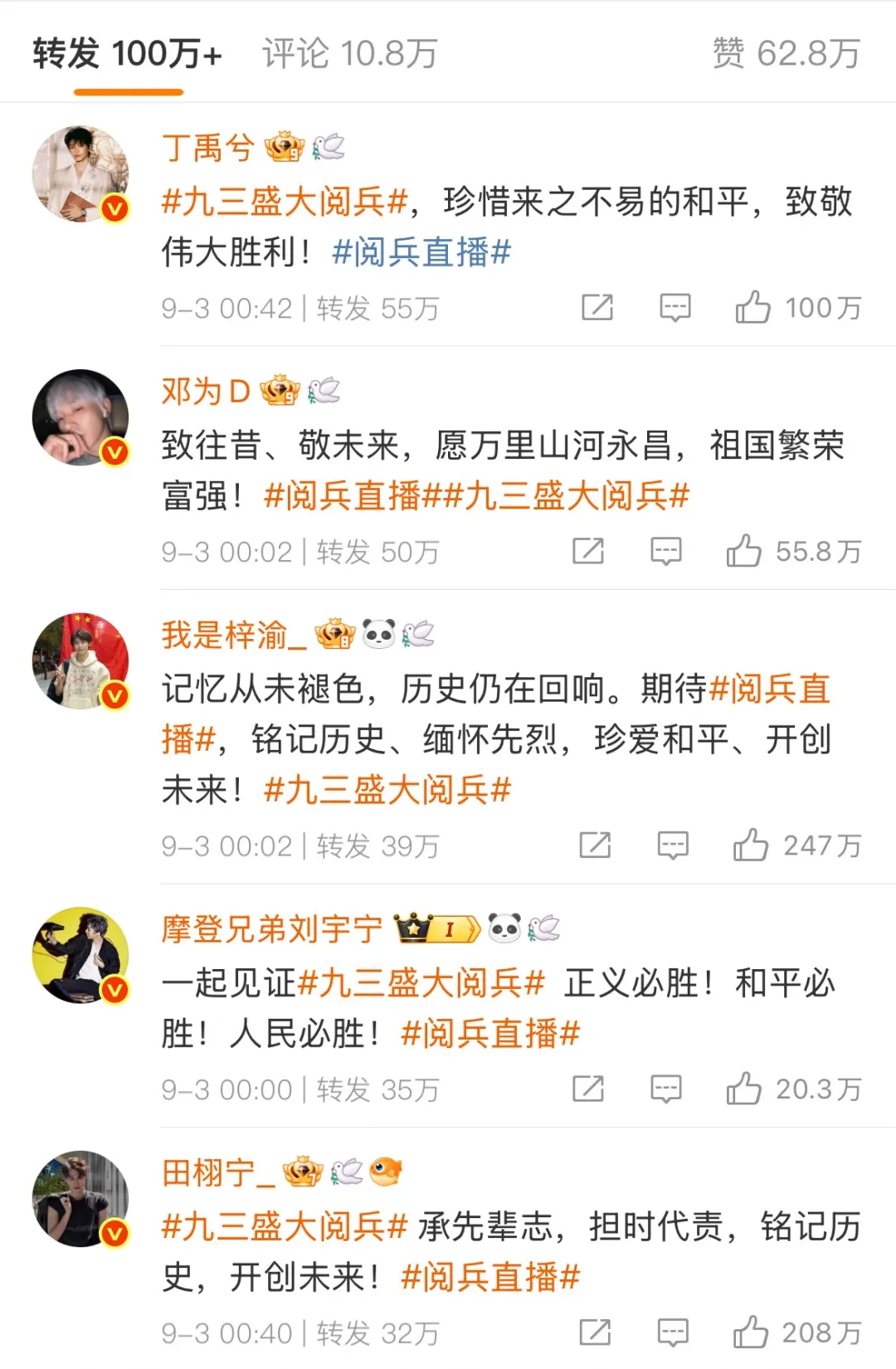The image size is (896, 1369).
Task: Repost 田栩宁_'s post
Action: [x=594, y=1332]
